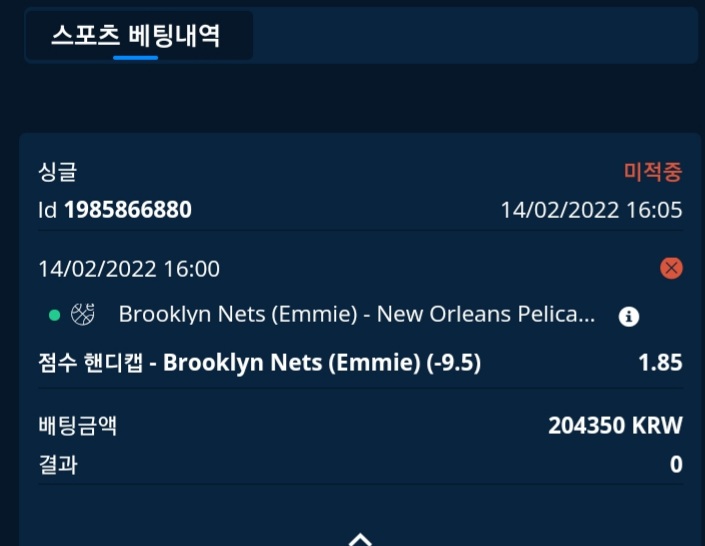
Task: Select the 스포츠 베팅내역 tab
Action: click(x=137, y=36)
